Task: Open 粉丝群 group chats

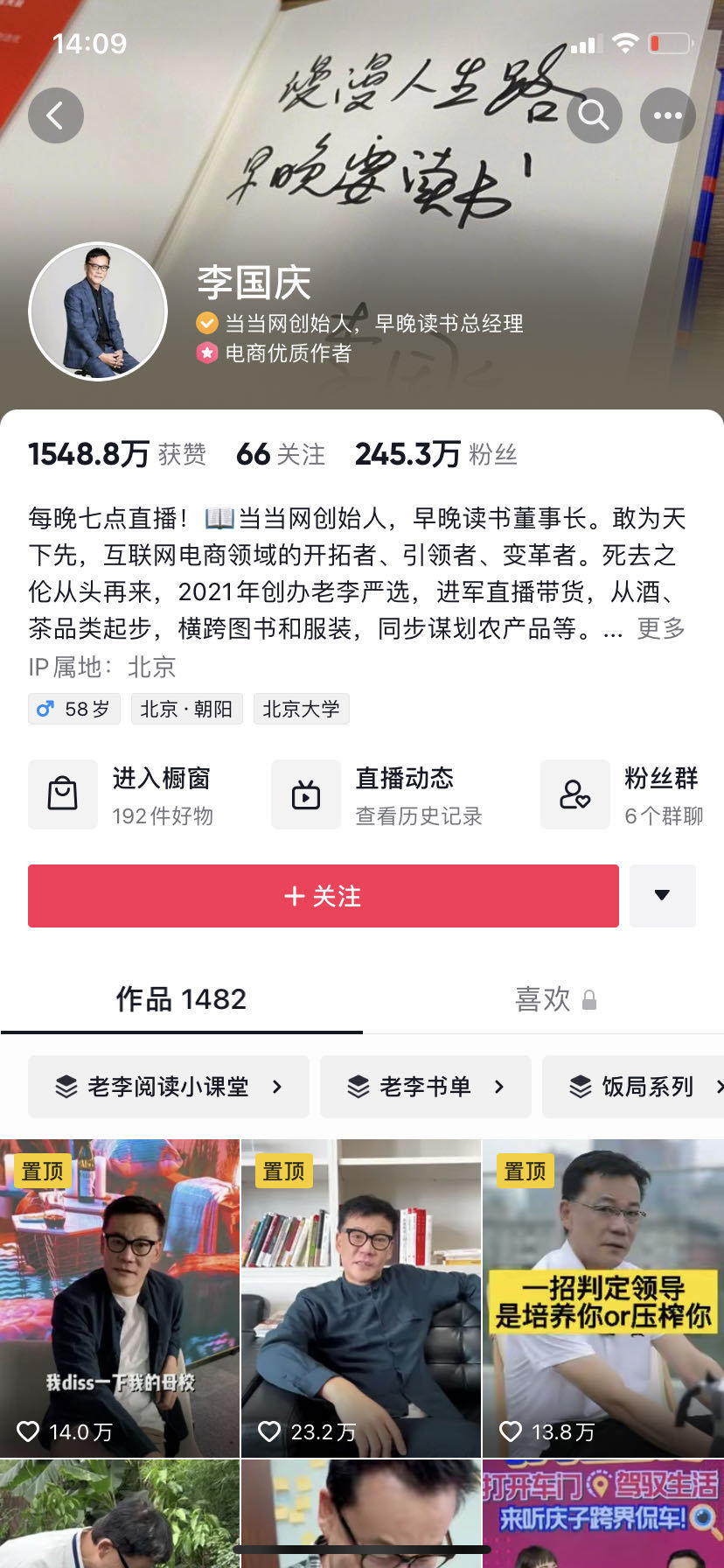Action: [623, 794]
